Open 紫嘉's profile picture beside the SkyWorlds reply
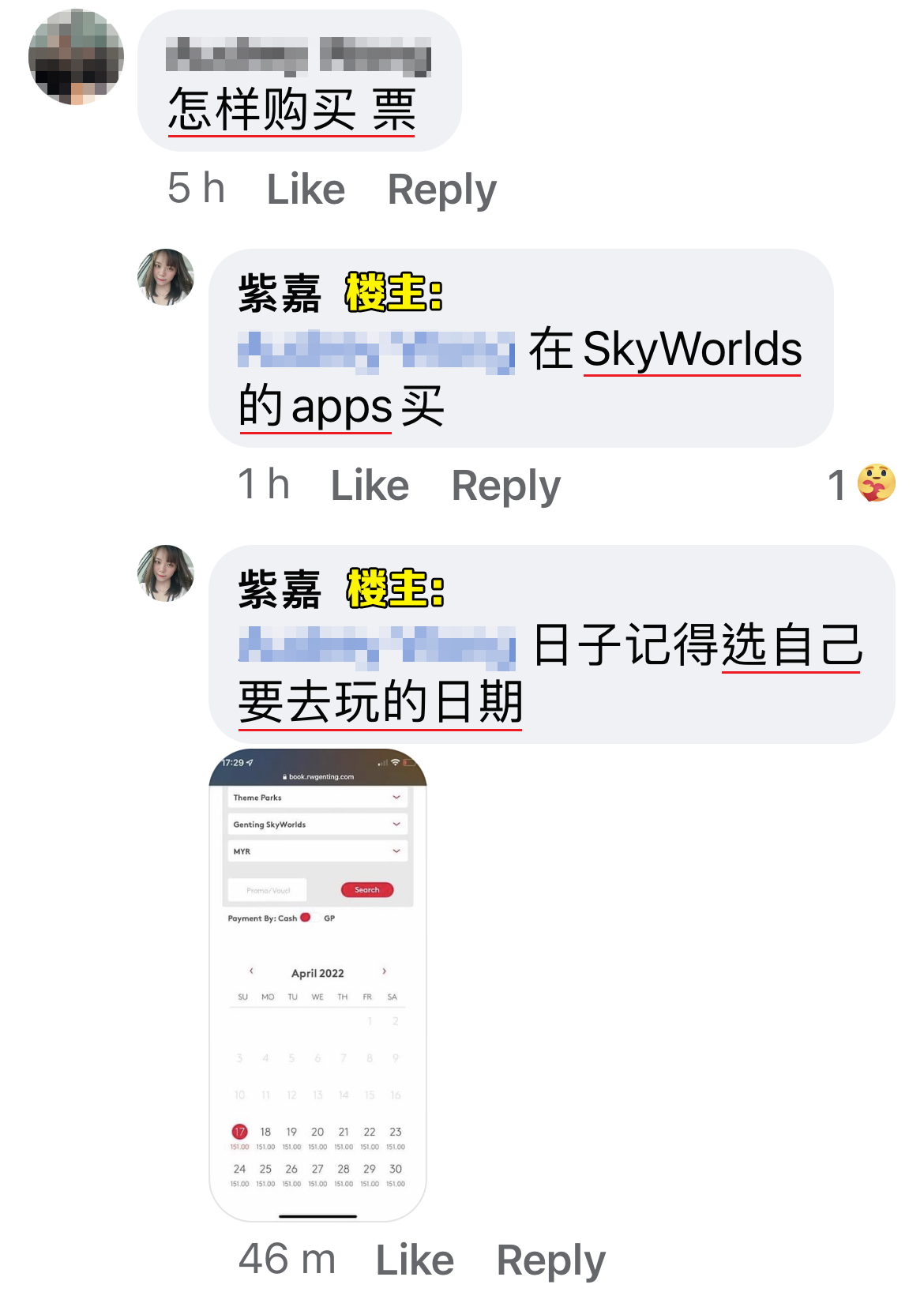The image size is (924, 1292). 166,277
